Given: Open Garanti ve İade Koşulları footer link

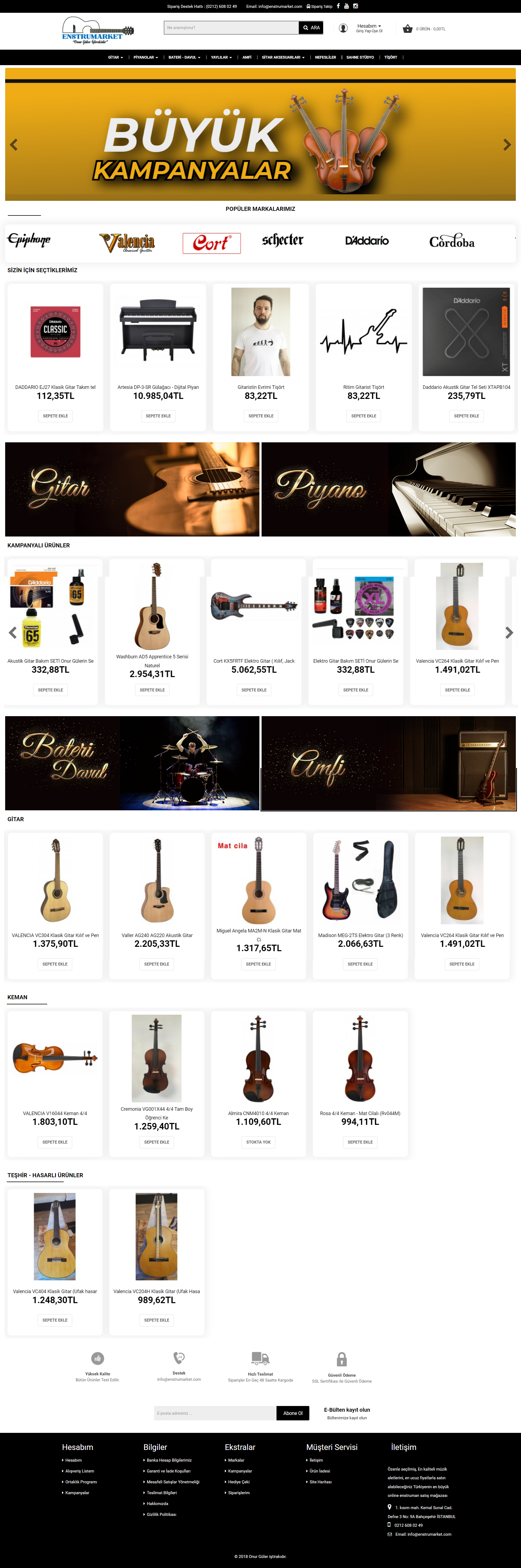Looking at the screenshot, I should coord(169,1471).
